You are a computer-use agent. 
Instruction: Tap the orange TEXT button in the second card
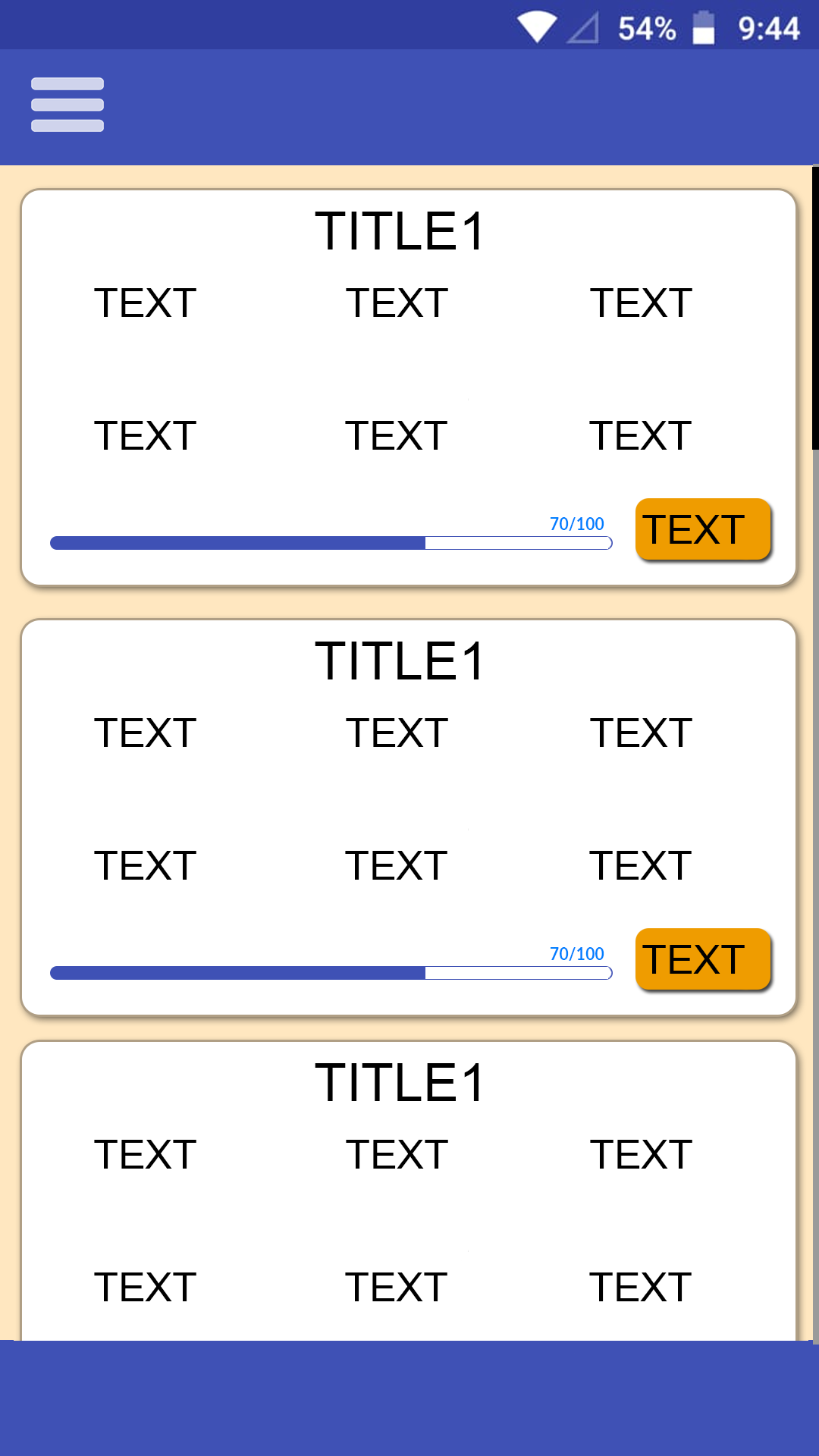(702, 959)
